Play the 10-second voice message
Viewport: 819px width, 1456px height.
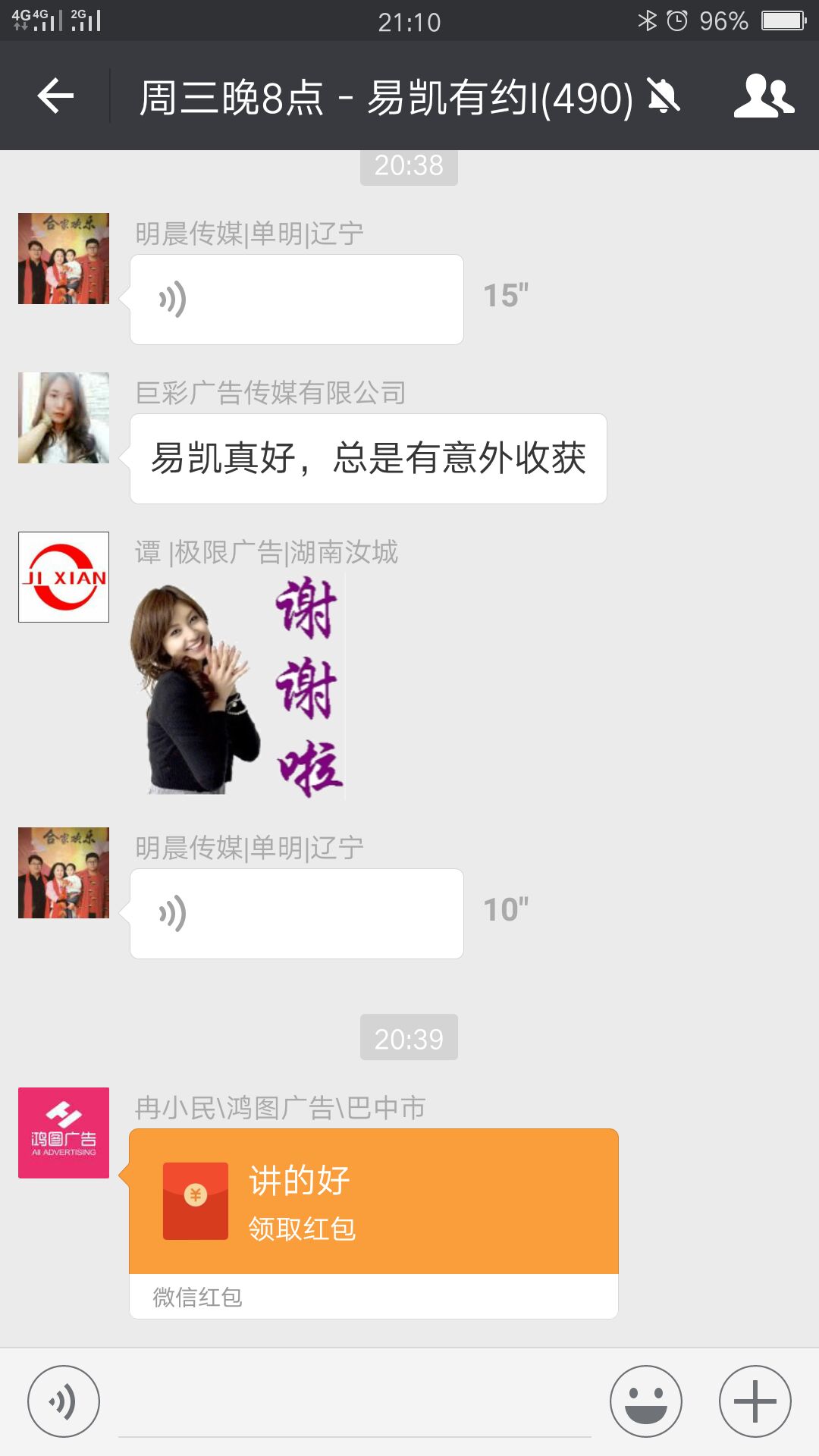click(x=297, y=914)
